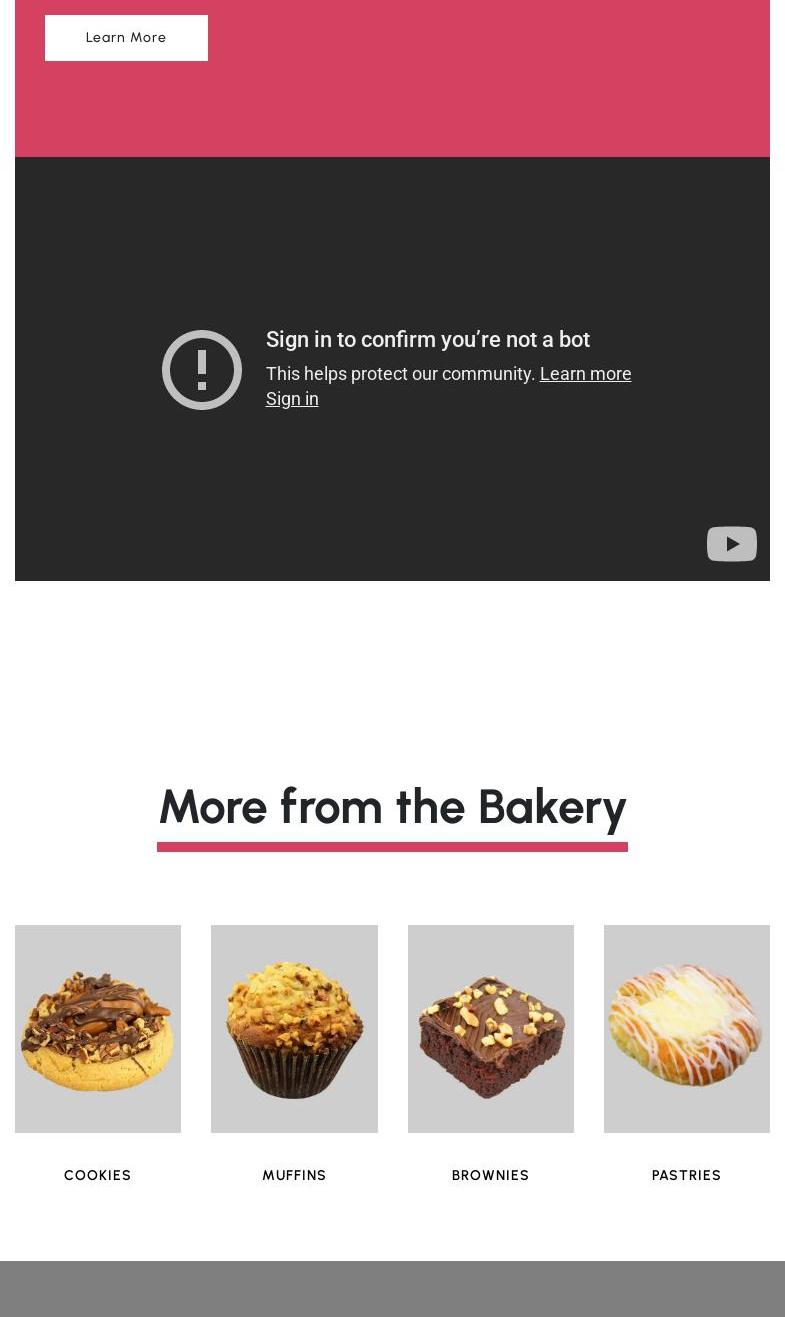Click the gray footer bar at the bottom
Screen dimensions: 785x1317
(x=392, y=1288)
